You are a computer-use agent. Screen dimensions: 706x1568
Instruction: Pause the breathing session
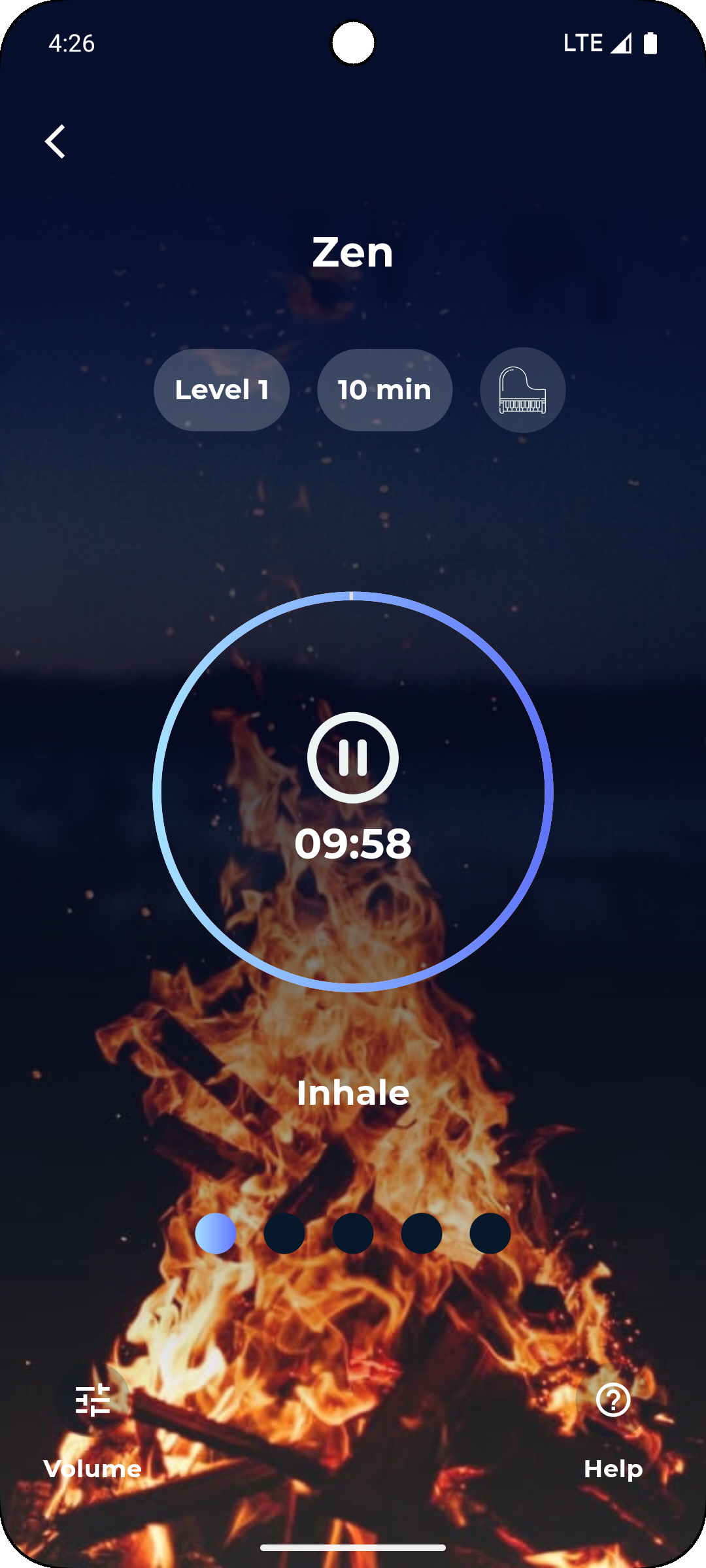click(x=353, y=757)
